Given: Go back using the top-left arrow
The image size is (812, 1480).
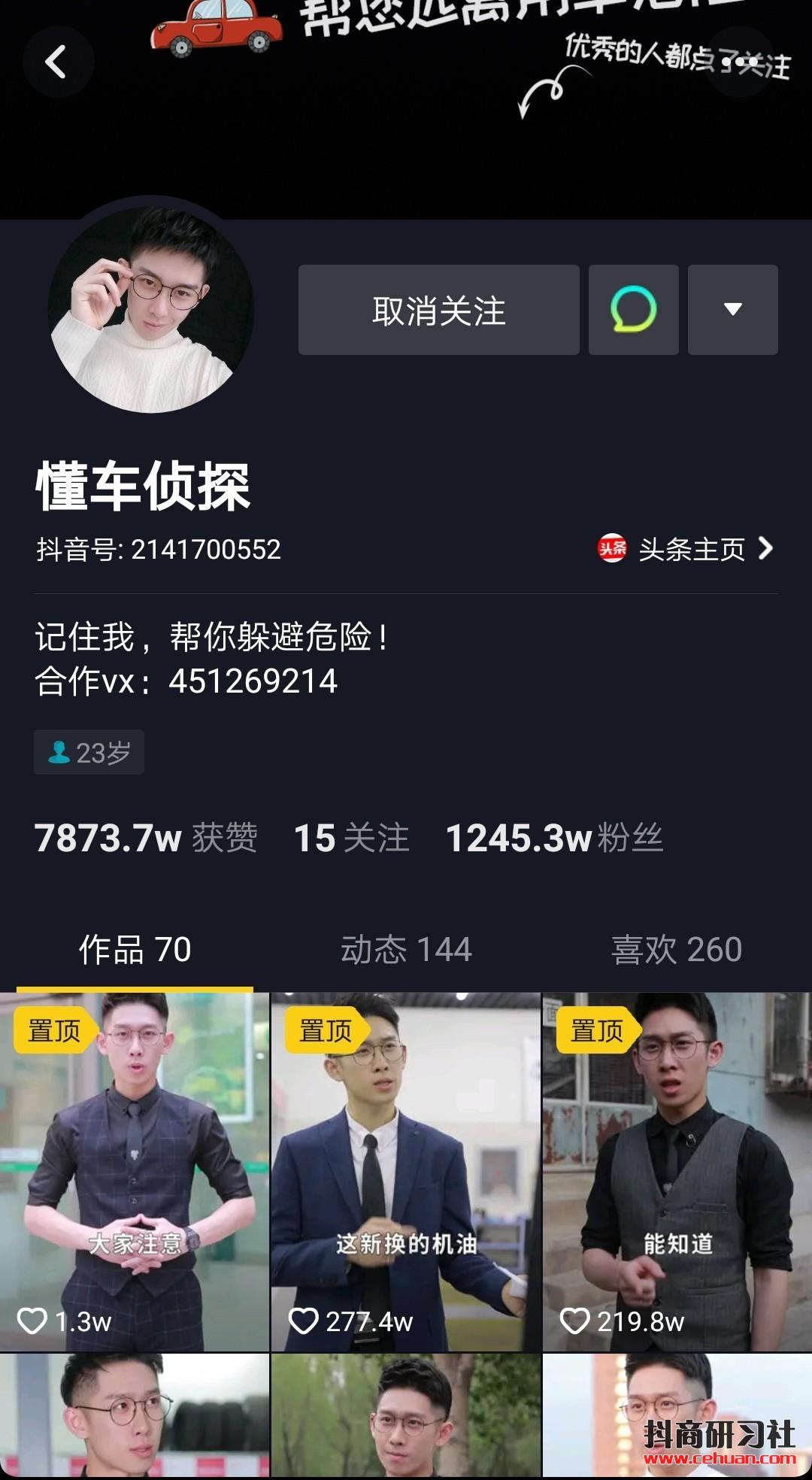Looking at the screenshot, I should point(57,62).
